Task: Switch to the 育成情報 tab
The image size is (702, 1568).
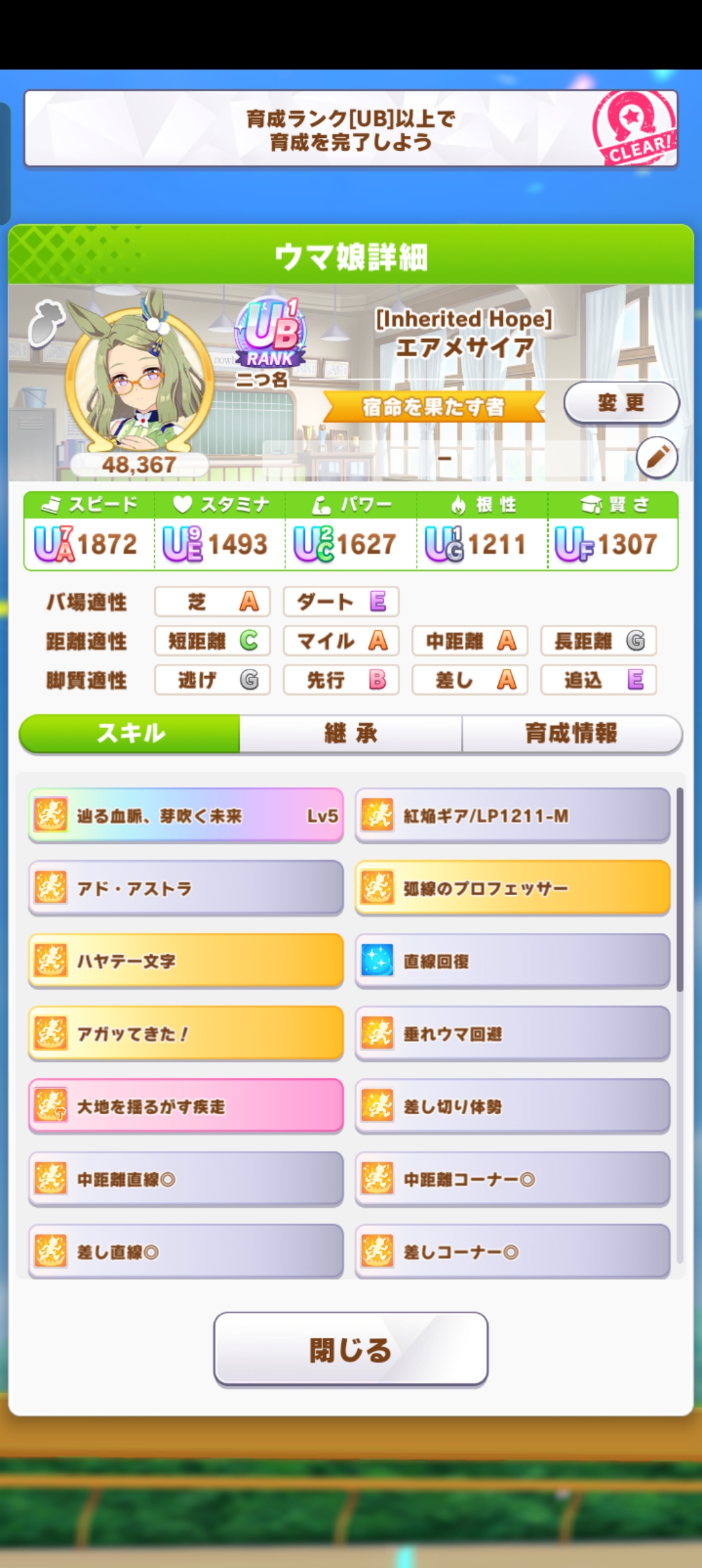Action: [572, 734]
